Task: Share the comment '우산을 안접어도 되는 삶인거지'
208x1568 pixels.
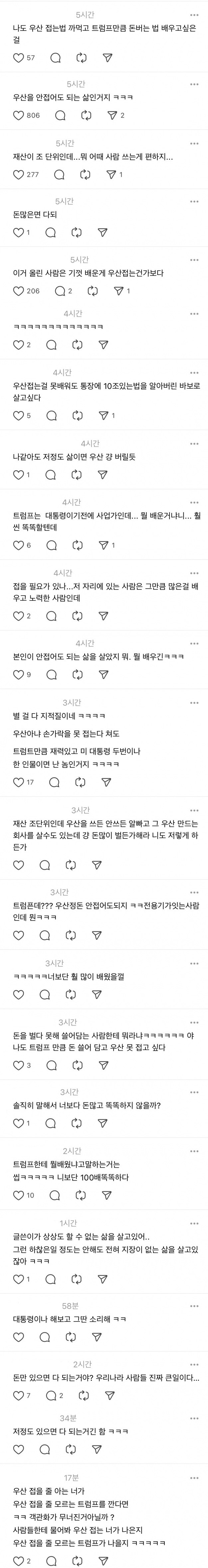Action: pos(112,115)
